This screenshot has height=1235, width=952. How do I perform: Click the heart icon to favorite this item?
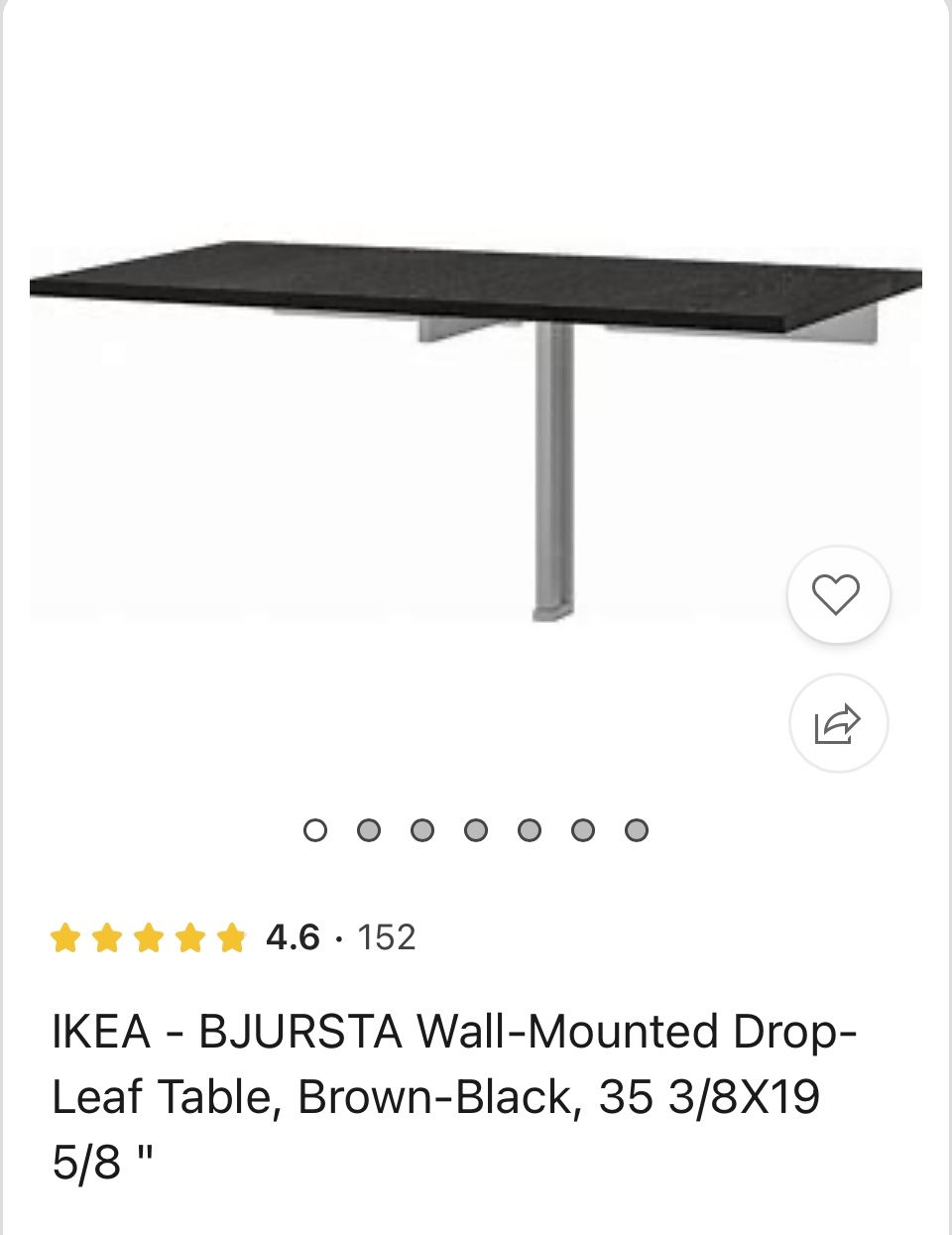(837, 595)
